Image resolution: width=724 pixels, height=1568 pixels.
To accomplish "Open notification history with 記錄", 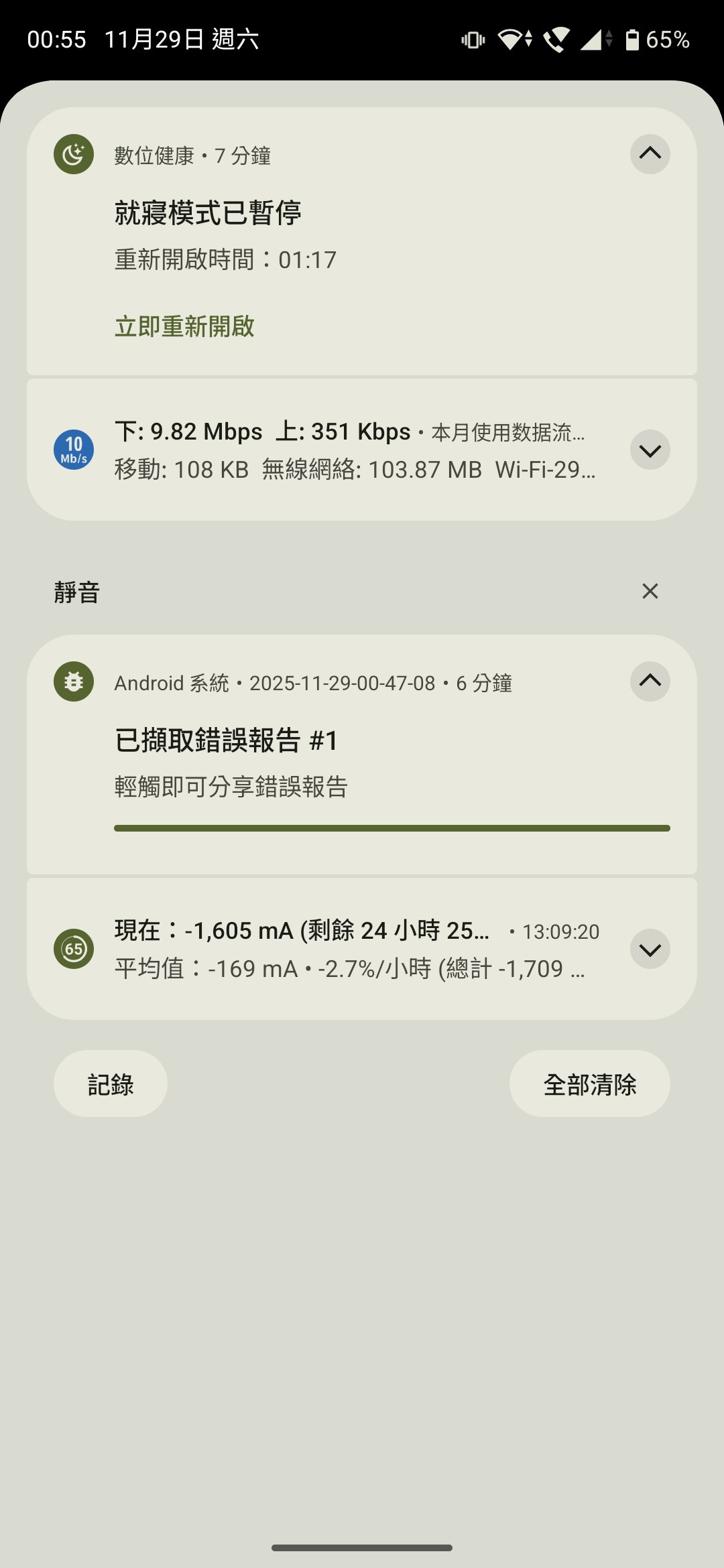I will click(111, 1084).
